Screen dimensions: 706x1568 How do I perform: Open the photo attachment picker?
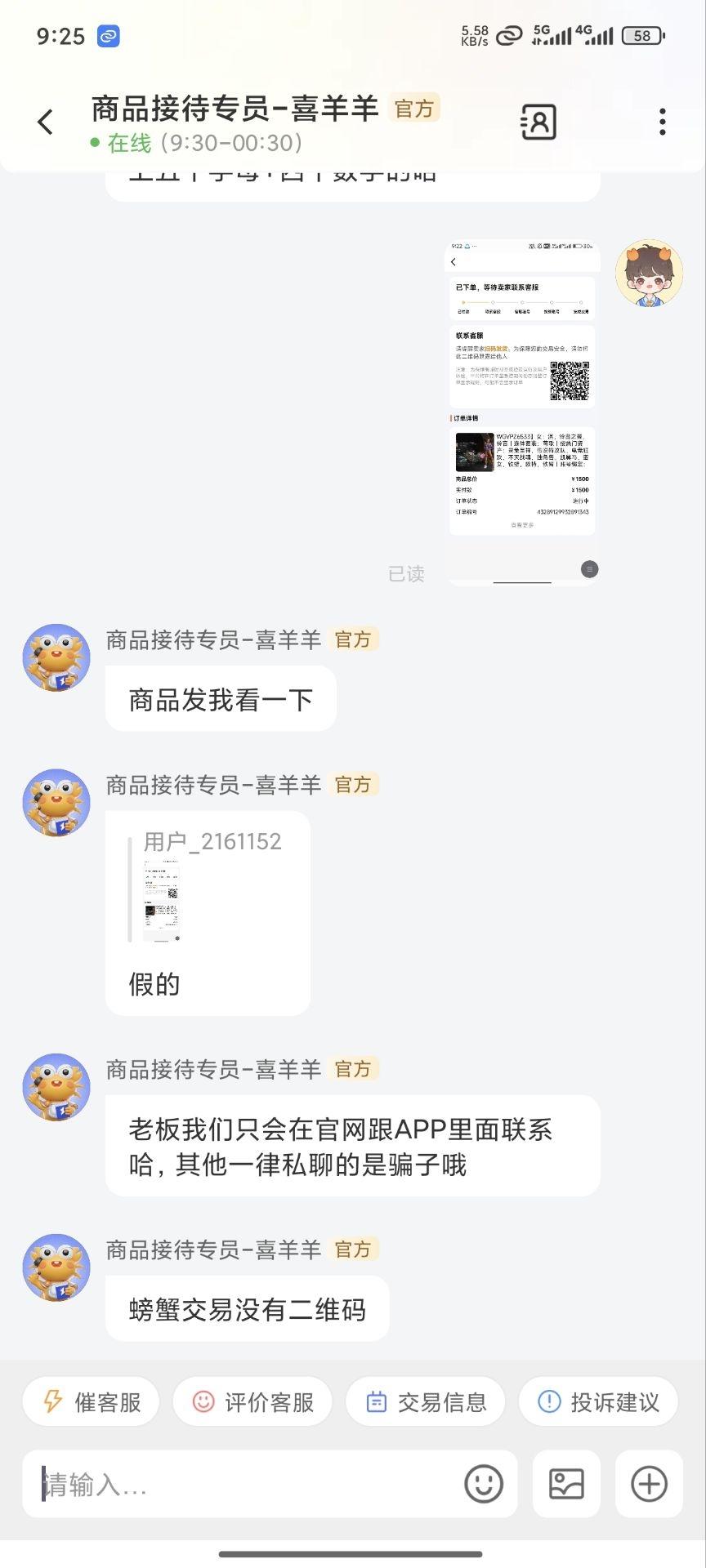click(567, 1484)
